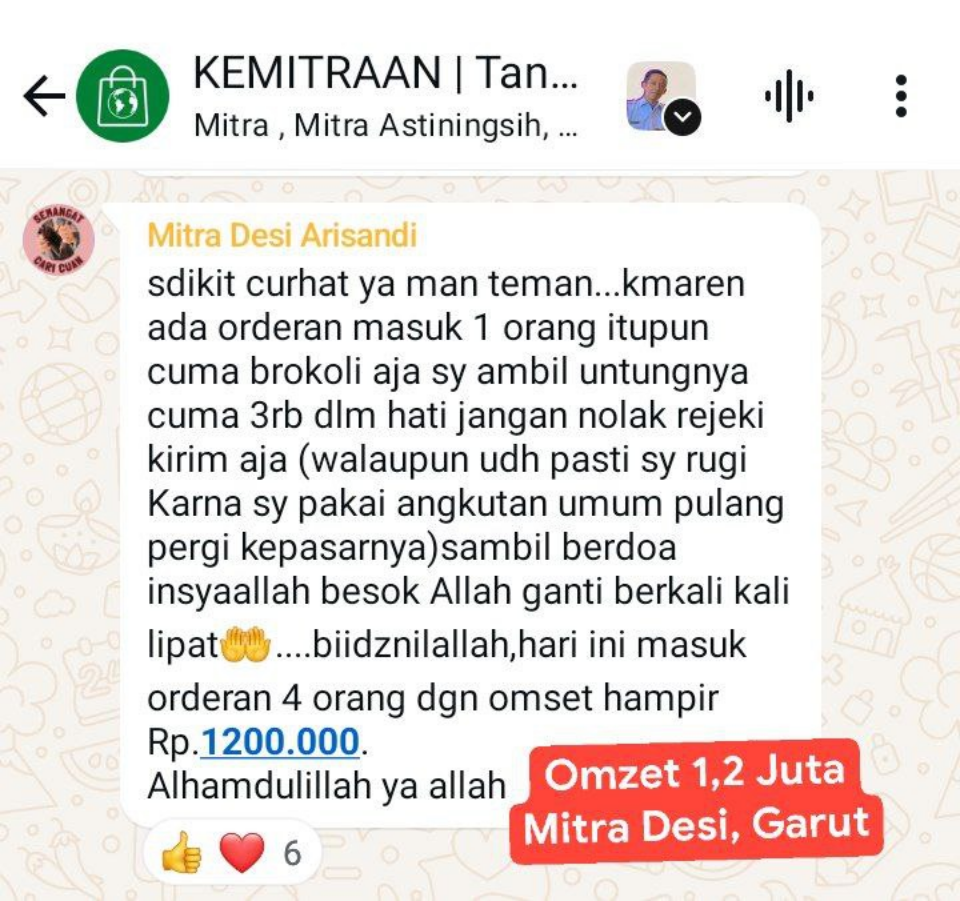Tap the sender name Mitra Desi Arisandi
The height and width of the screenshot is (901, 960).
(x=282, y=236)
